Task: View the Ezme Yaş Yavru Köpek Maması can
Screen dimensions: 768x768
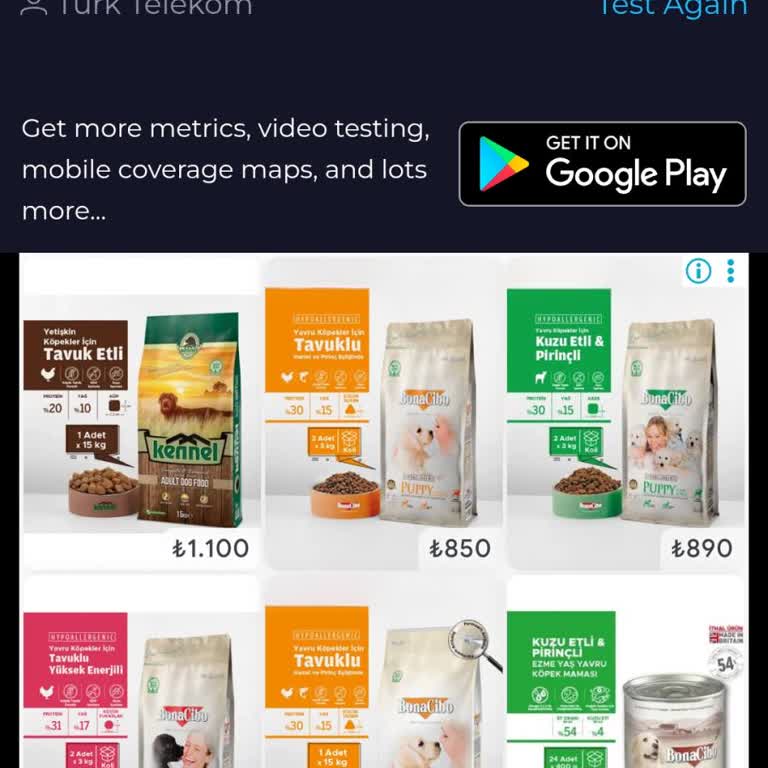Action: pos(625,680)
